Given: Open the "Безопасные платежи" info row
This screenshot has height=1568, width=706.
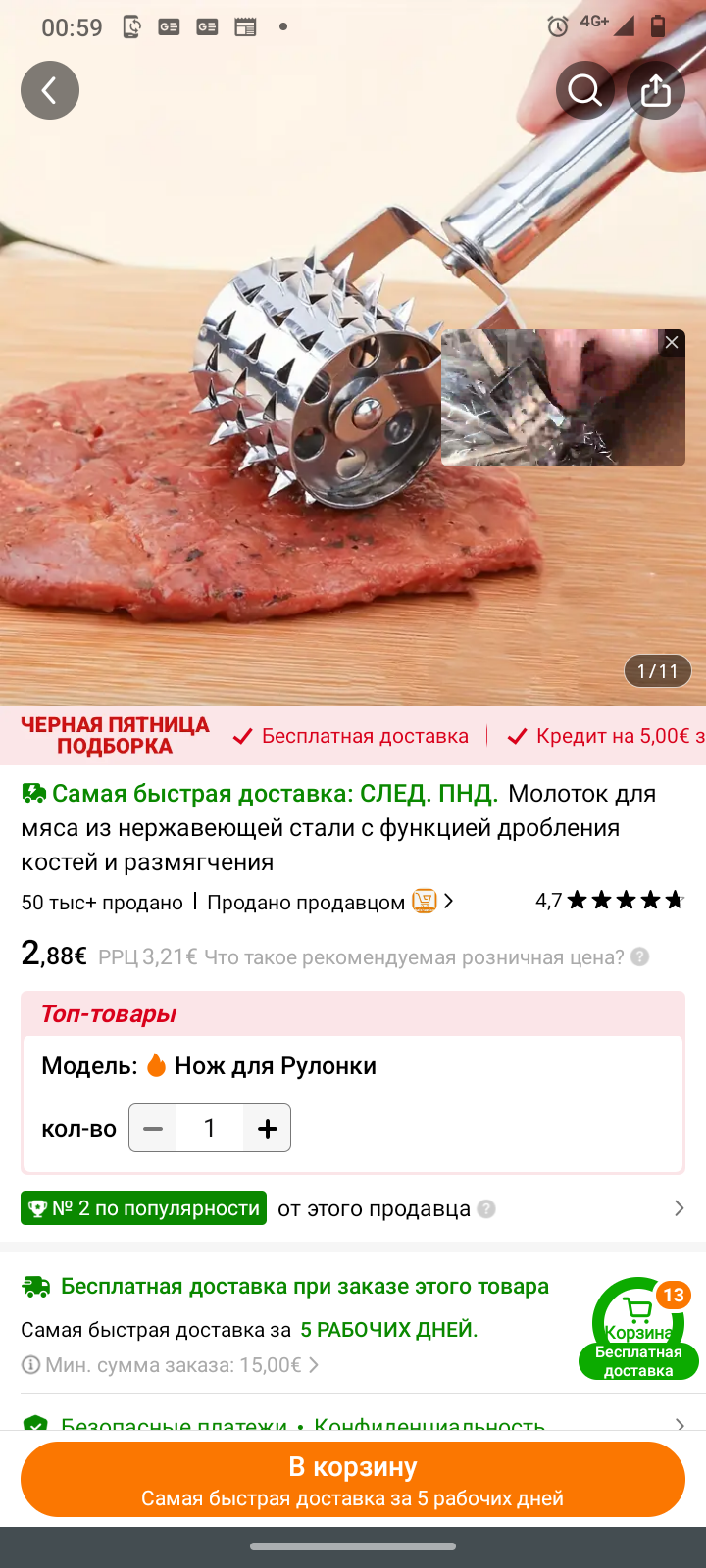Looking at the screenshot, I should point(353,1423).
